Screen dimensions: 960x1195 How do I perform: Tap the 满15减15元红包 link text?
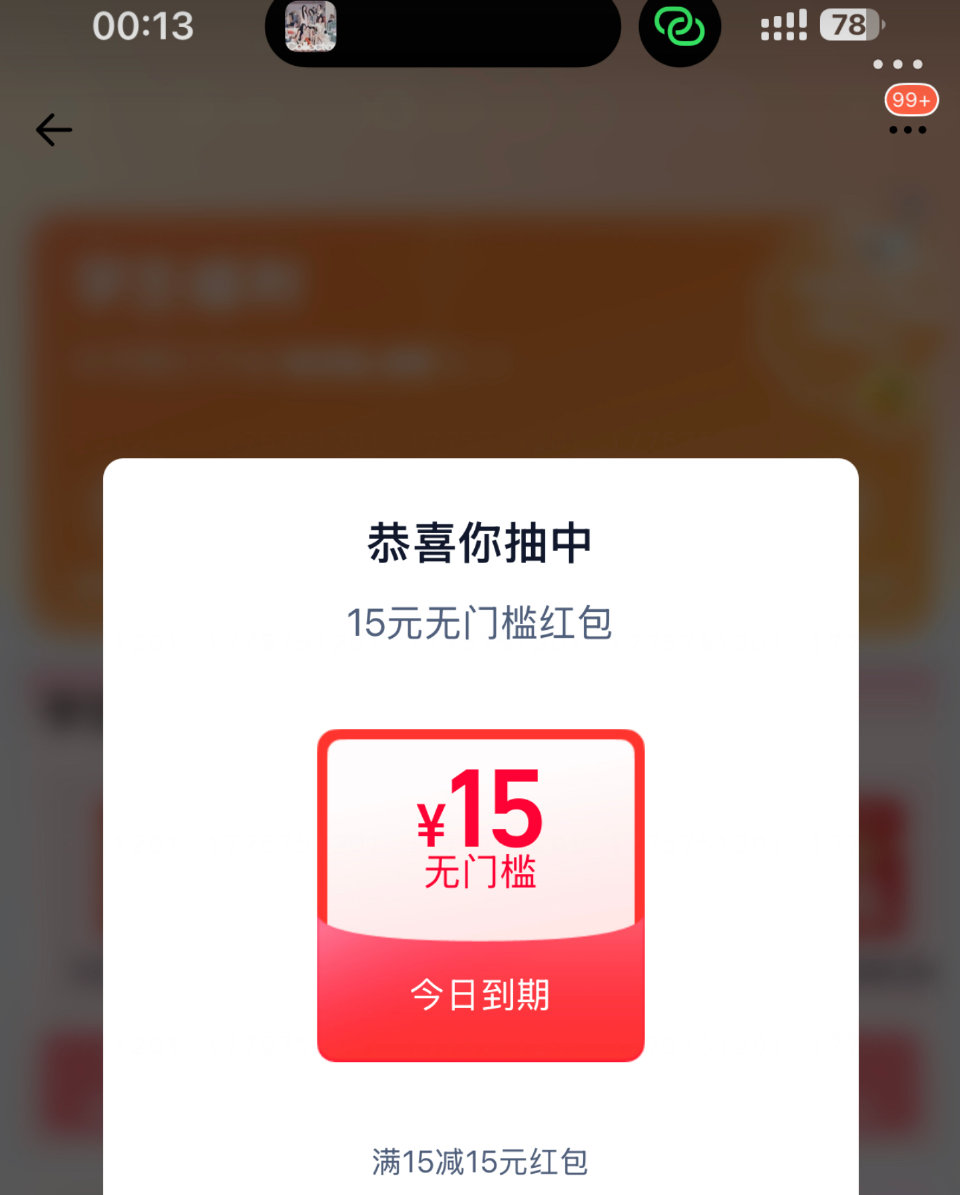pyautogui.click(x=480, y=1160)
